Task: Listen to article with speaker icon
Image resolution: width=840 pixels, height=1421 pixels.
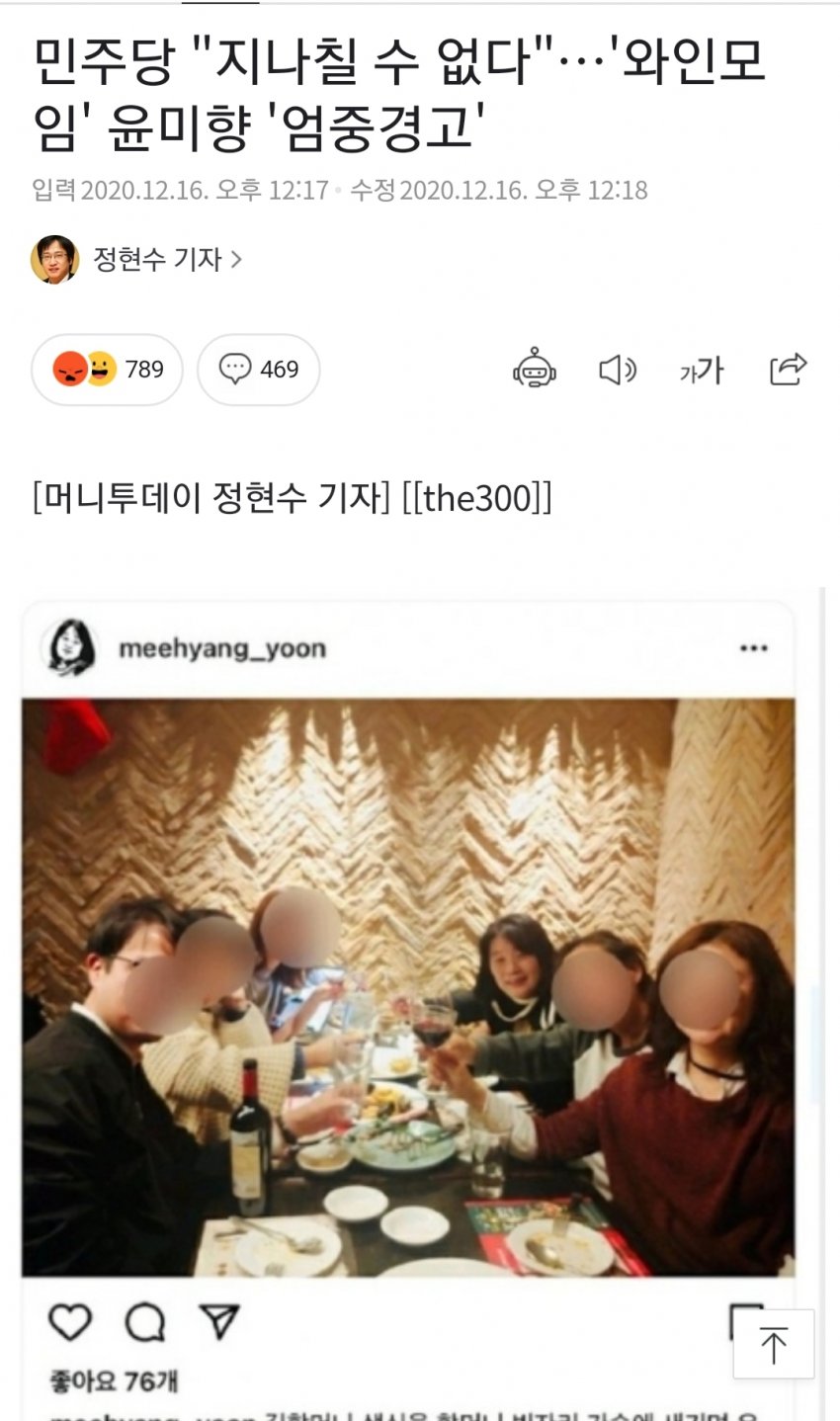Action: click(x=618, y=370)
